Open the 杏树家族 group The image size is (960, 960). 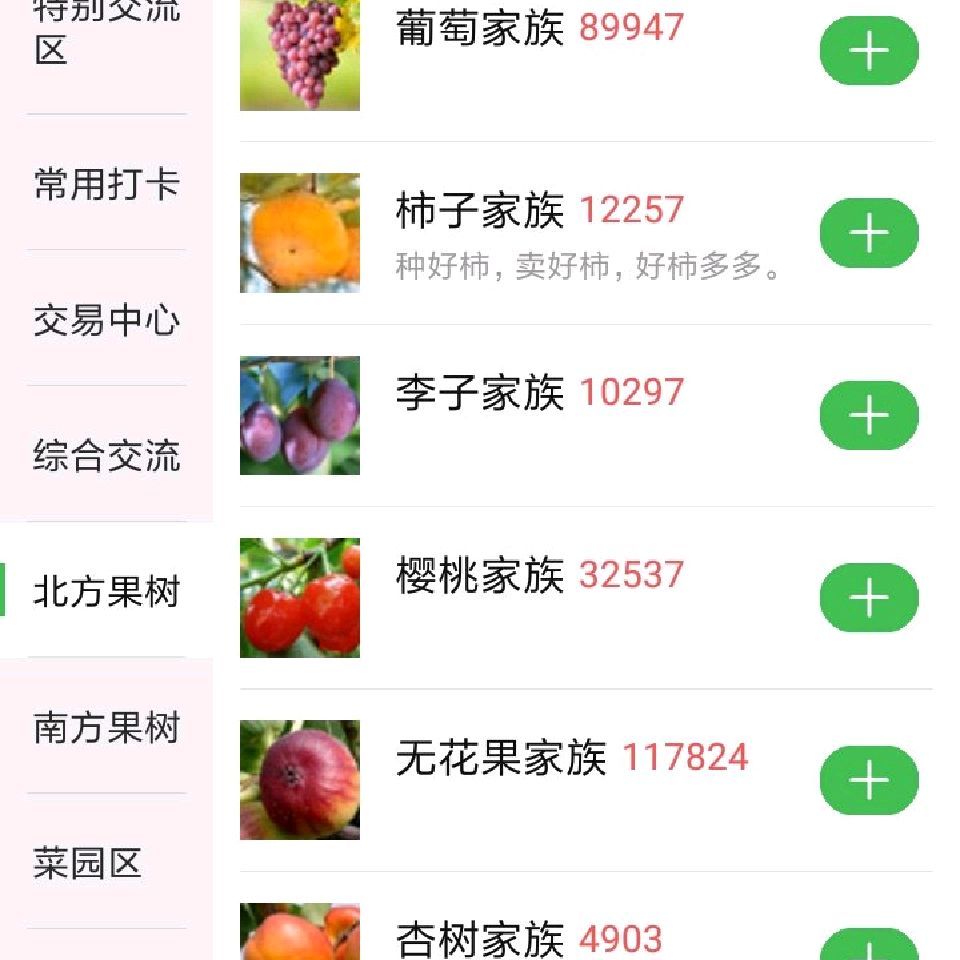480,938
